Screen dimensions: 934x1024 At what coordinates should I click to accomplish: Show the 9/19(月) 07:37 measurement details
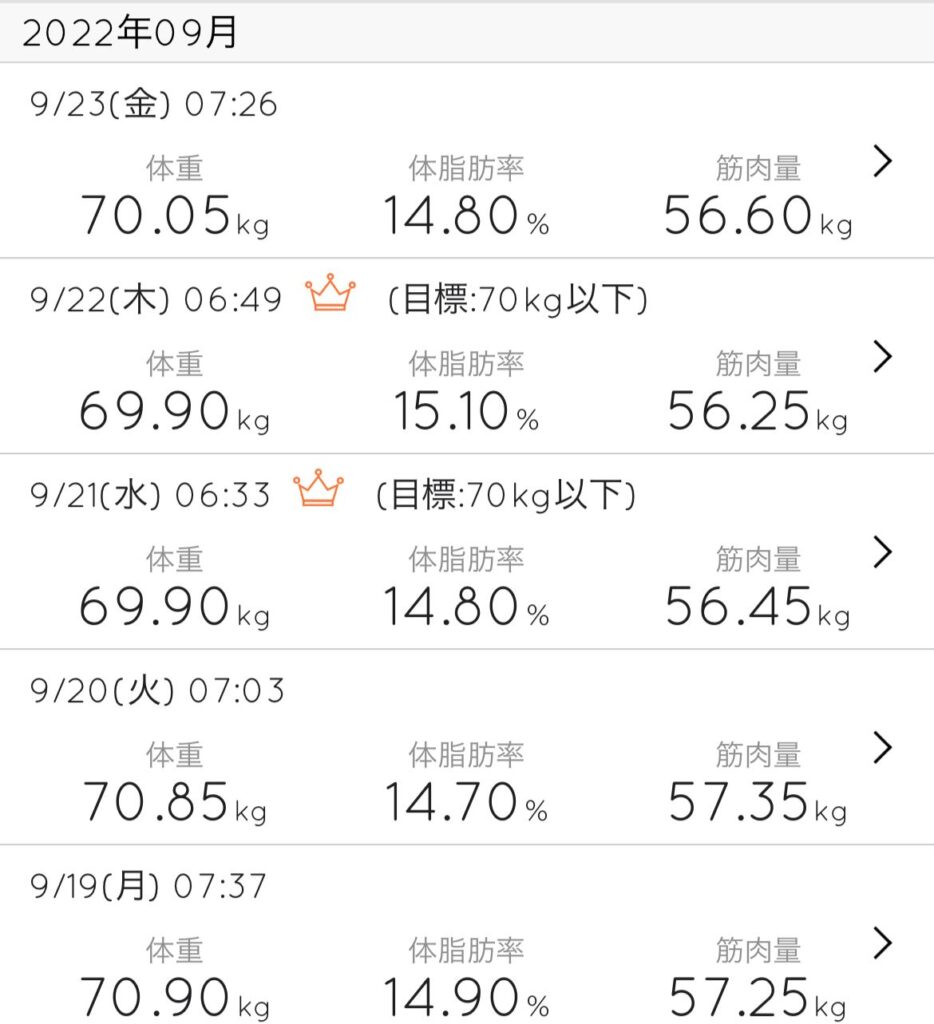pyautogui.click(x=880, y=942)
